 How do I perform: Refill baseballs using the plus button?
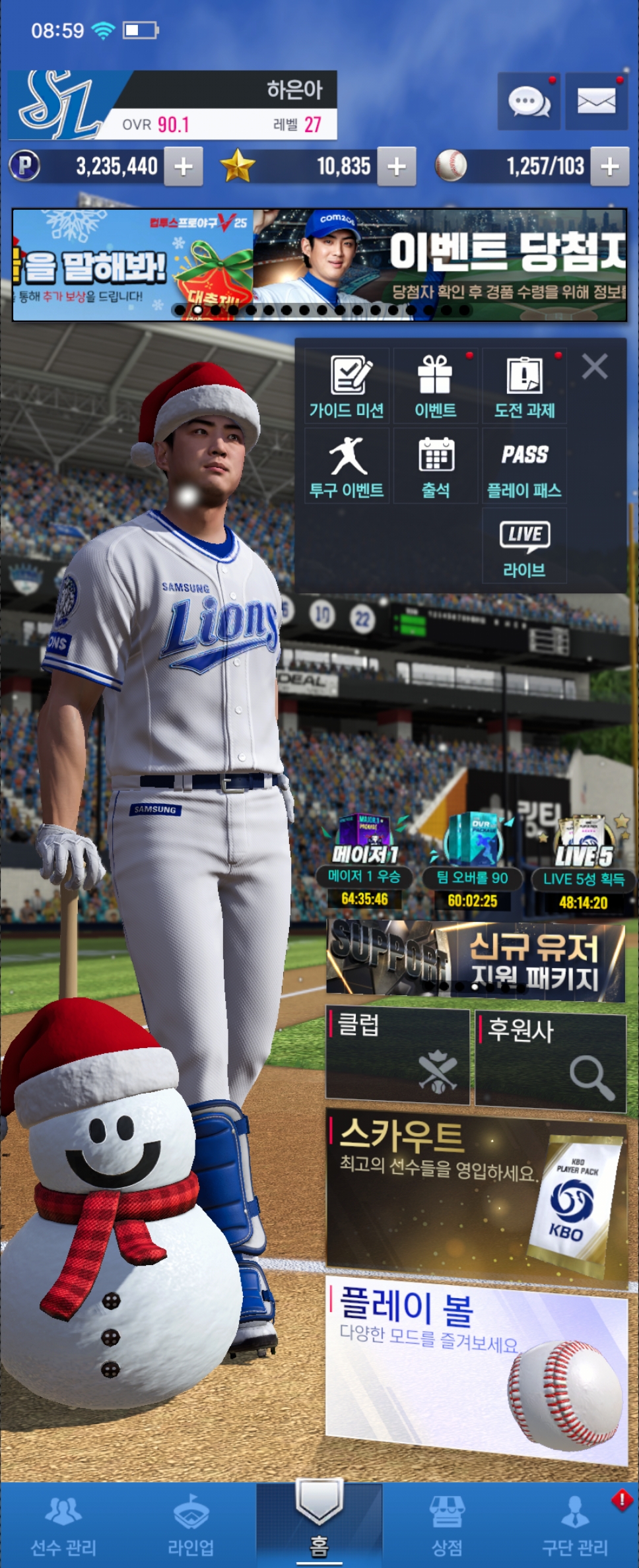click(x=609, y=166)
